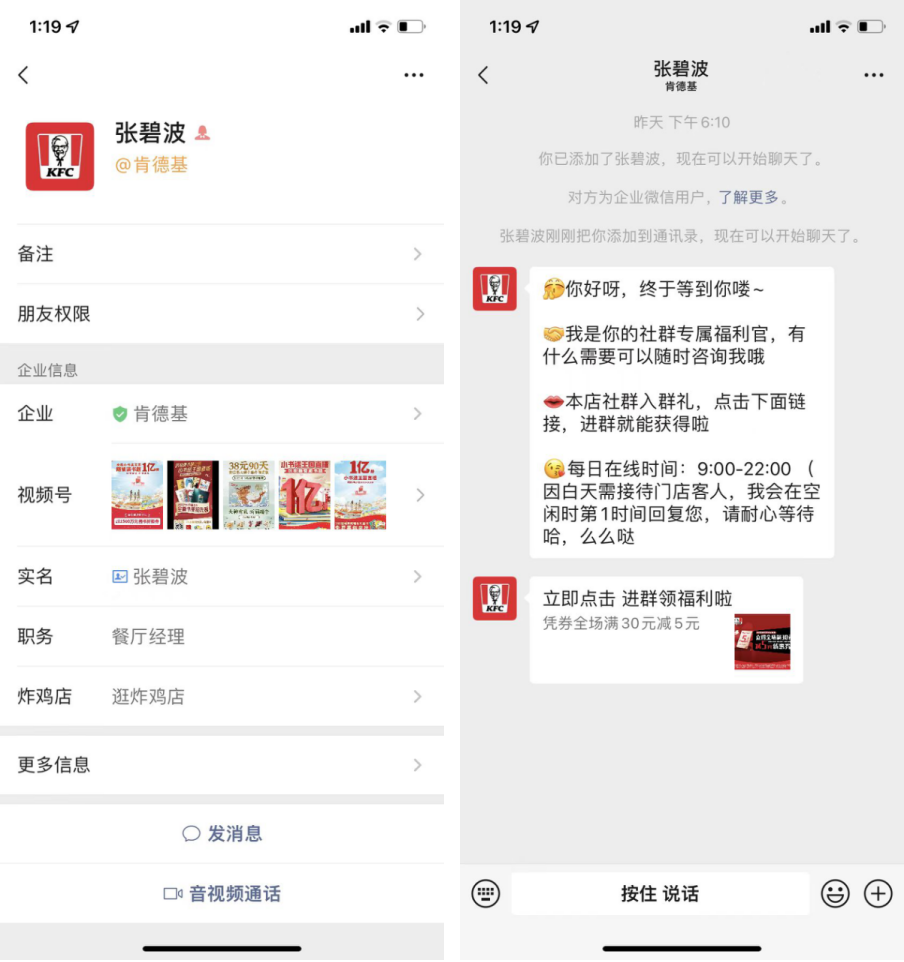Follow the 了解更多 link

[x=748, y=198]
